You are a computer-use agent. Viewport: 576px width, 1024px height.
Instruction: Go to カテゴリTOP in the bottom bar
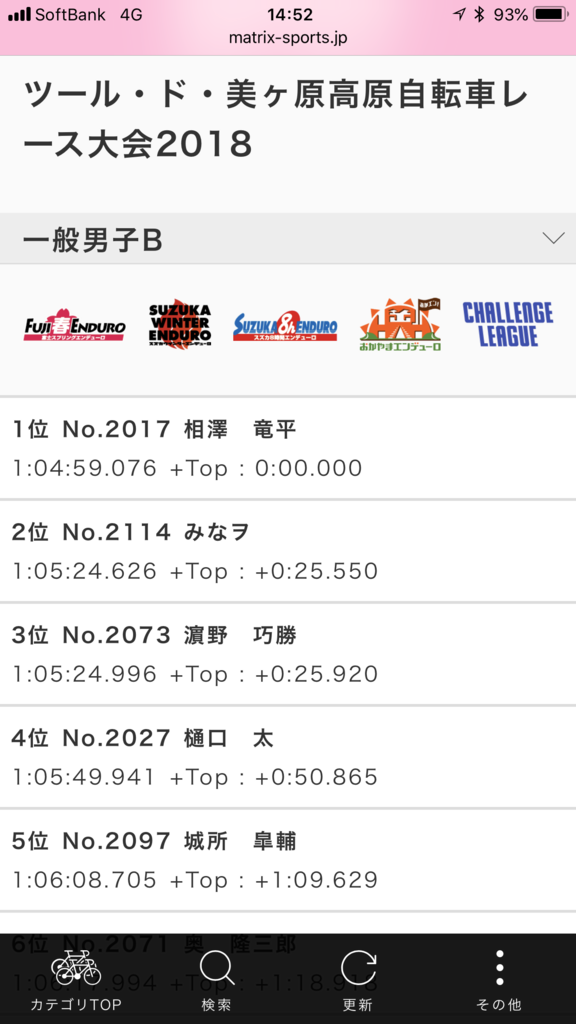[76, 980]
